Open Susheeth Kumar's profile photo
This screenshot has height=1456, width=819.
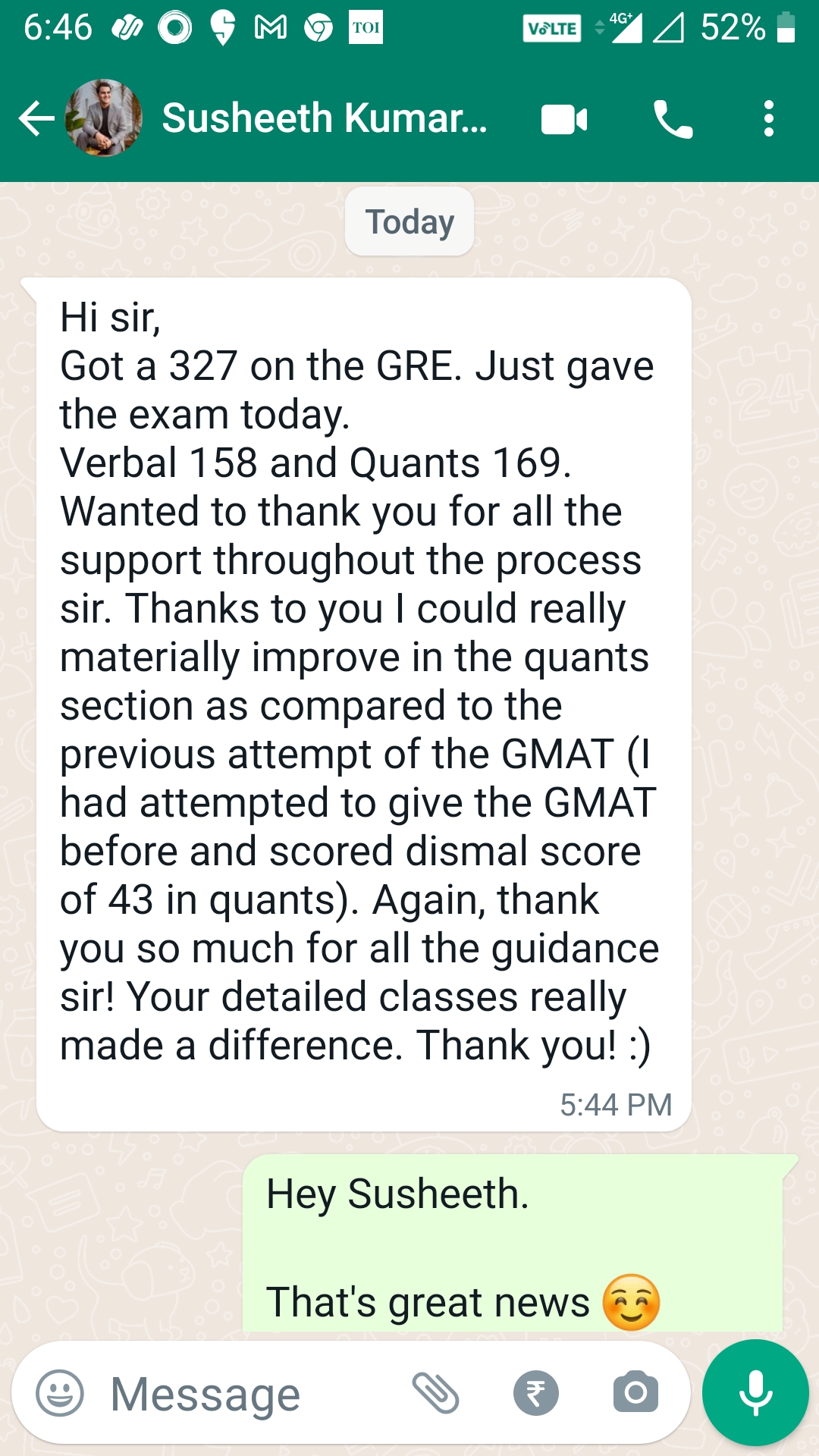104,118
